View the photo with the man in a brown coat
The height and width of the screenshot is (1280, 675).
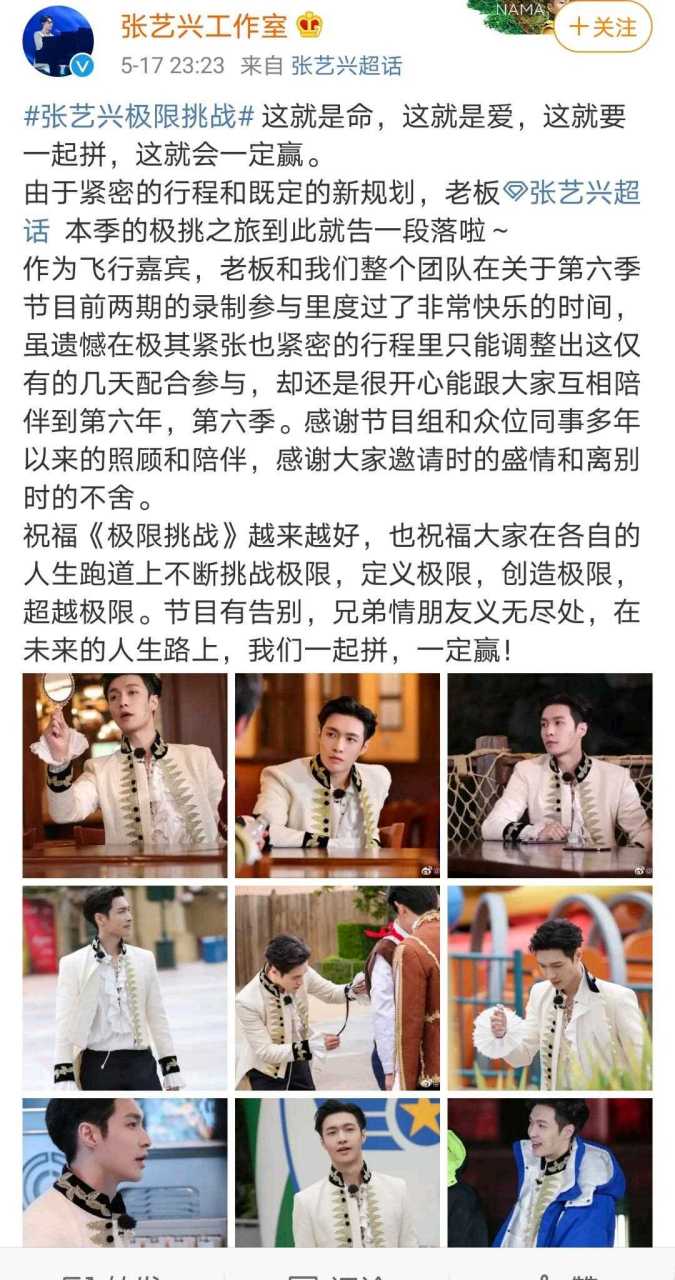tap(337, 988)
